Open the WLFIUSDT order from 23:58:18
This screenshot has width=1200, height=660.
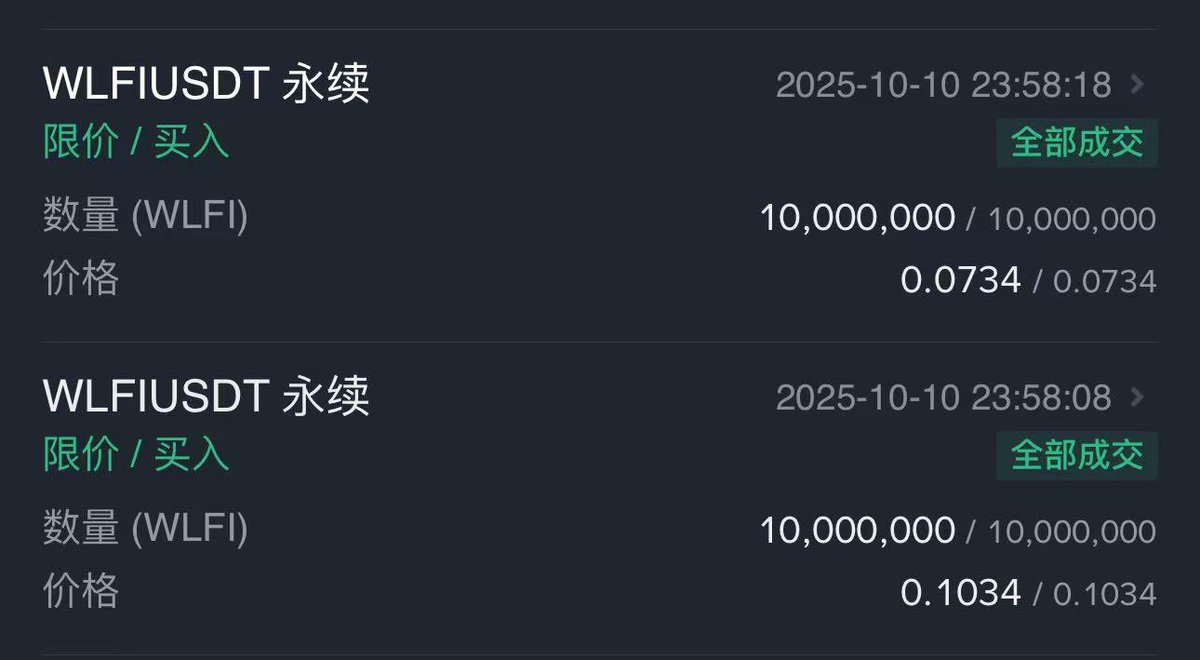1136,85
